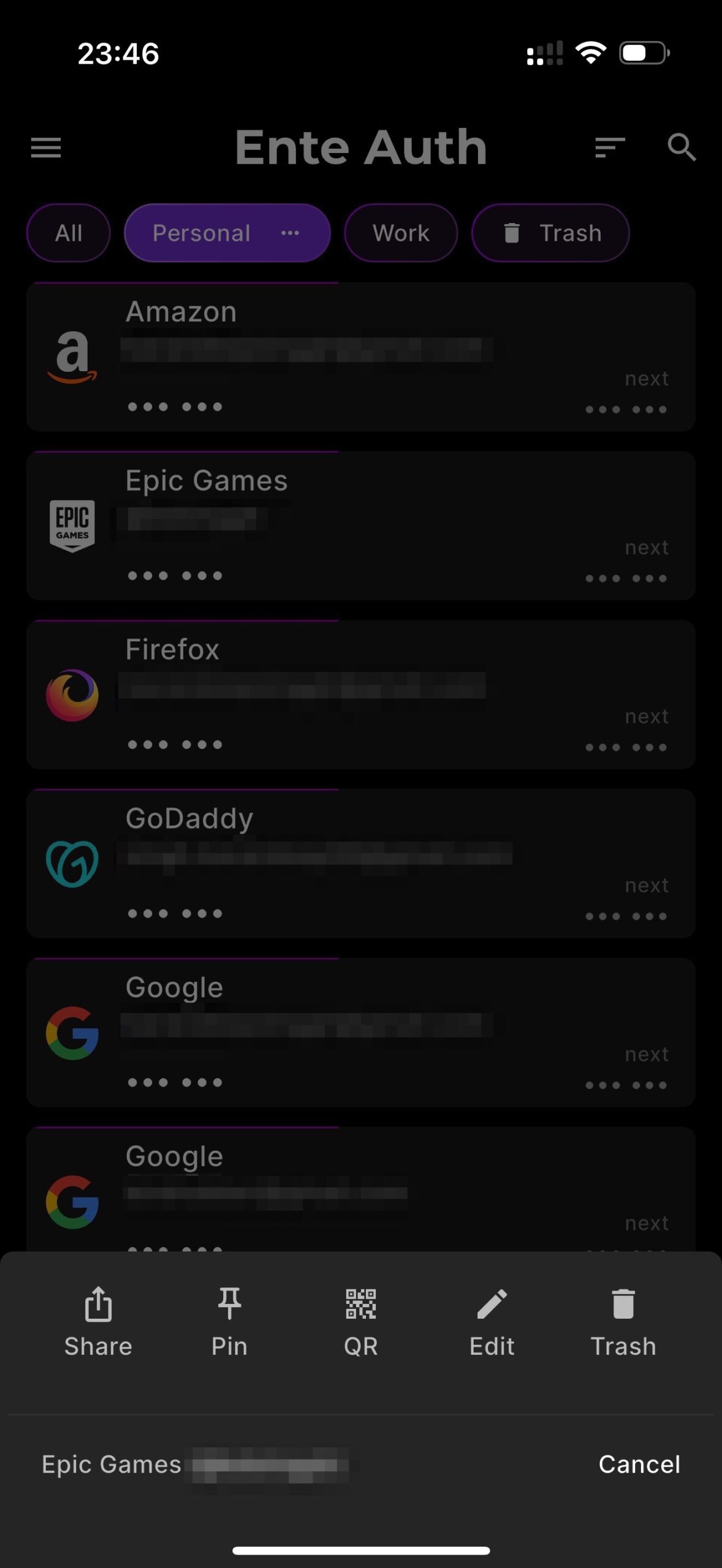Copy the GoDaddy code
Image resolution: width=722 pixels, height=1568 pixels.
pyautogui.click(x=360, y=864)
